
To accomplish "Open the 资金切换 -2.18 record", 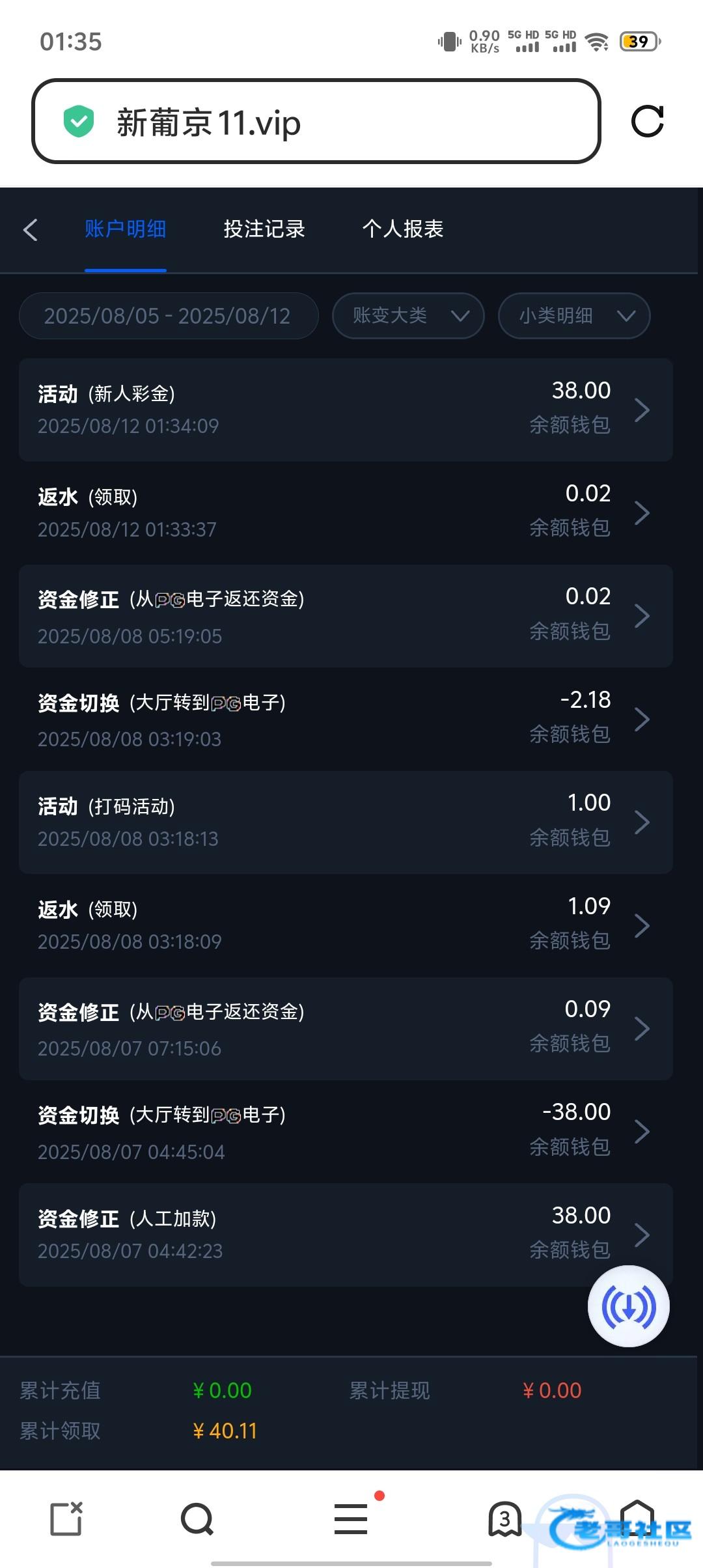I will click(346, 720).
